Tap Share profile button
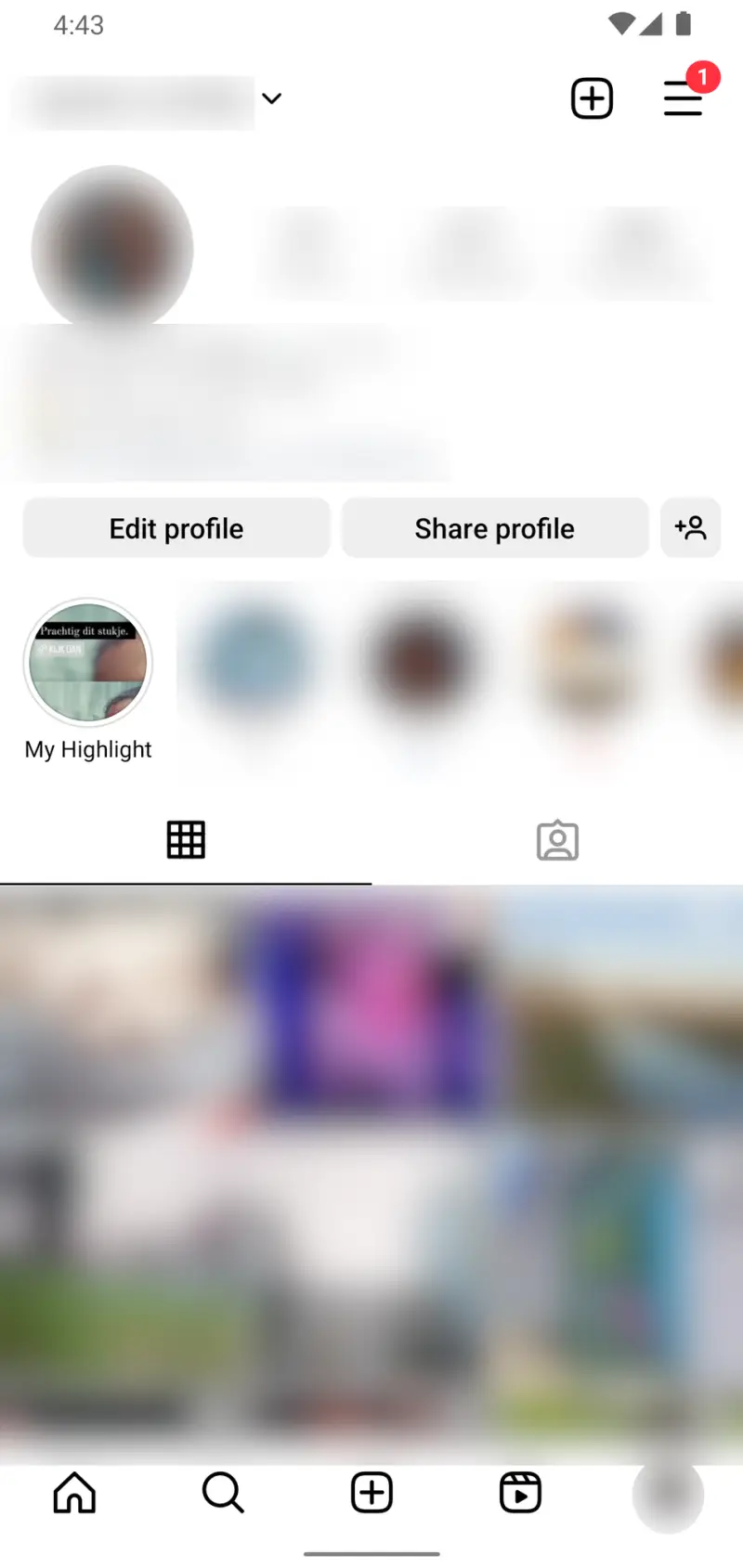 pyautogui.click(x=495, y=528)
